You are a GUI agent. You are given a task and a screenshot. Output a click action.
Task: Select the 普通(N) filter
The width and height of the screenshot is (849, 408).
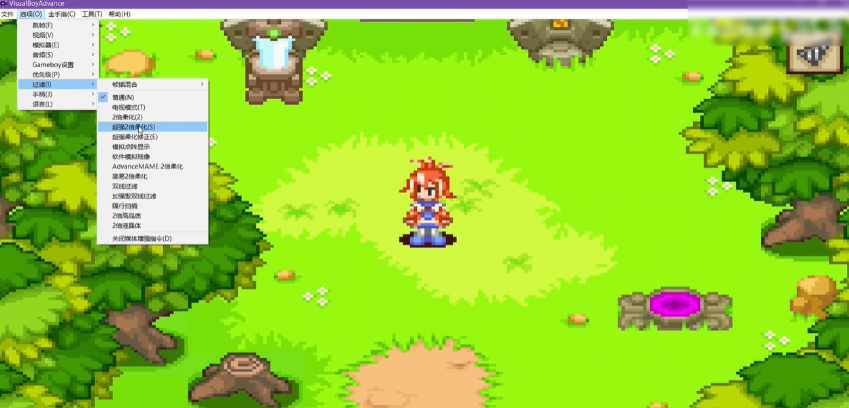pos(123,97)
